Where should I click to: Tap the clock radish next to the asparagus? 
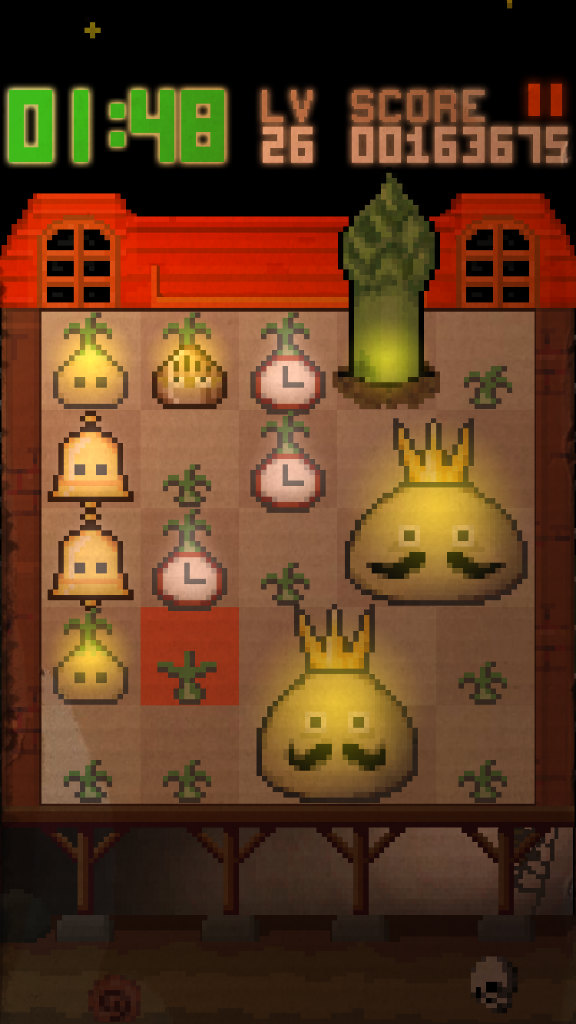287,360
